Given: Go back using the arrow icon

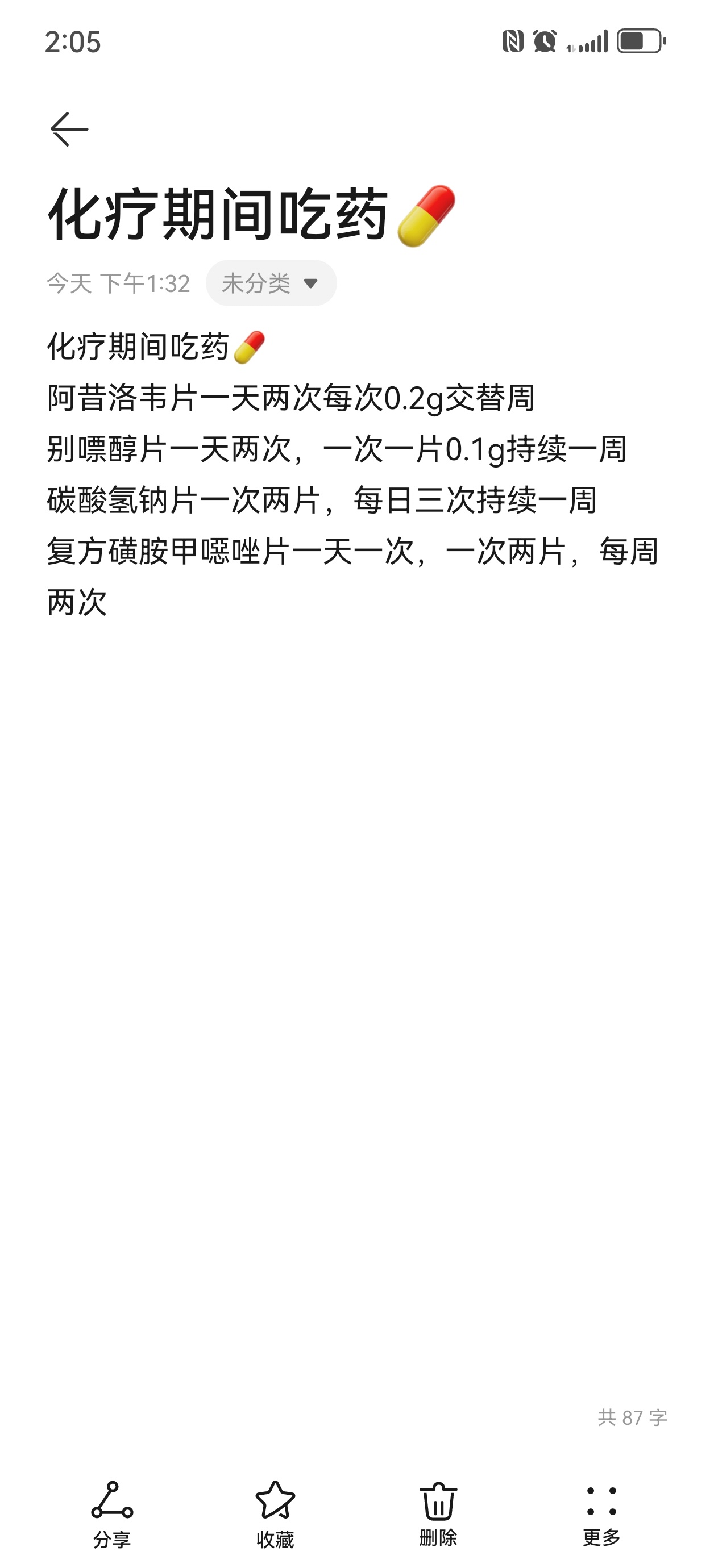Looking at the screenshot, I should (69, 129).
